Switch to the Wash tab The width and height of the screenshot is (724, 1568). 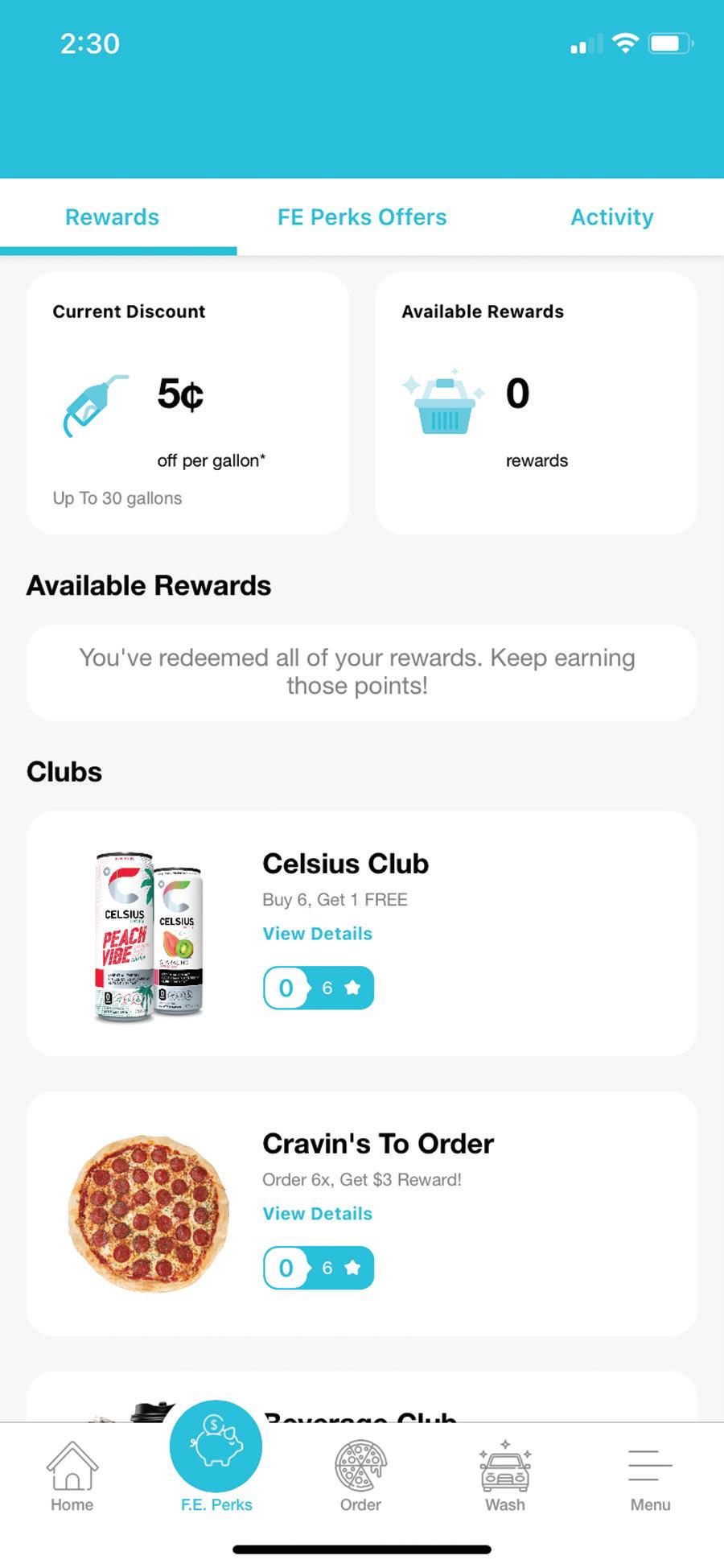[505, 1478]
